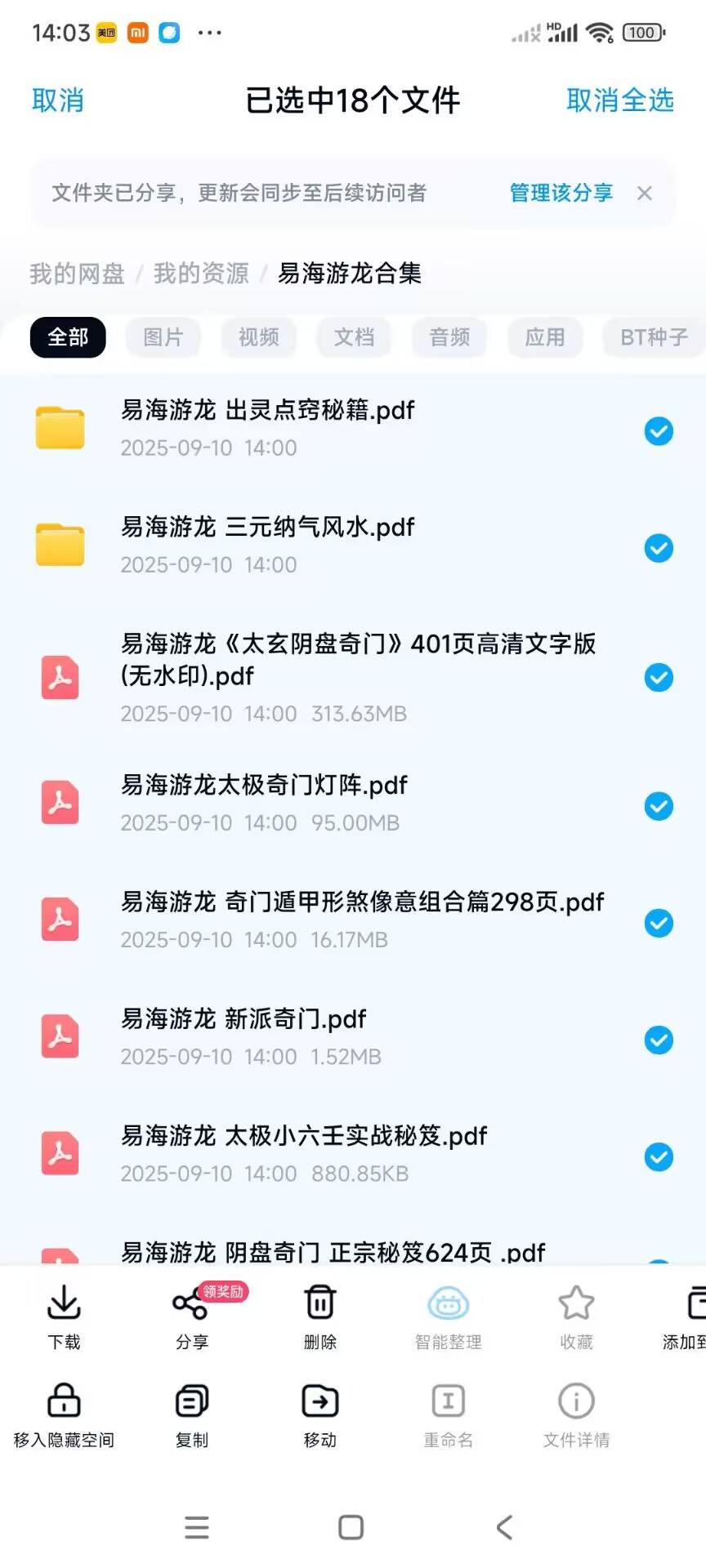
Task: Tap the system back navigation button
Action: pyautogui.click(x=505, y=1527)
